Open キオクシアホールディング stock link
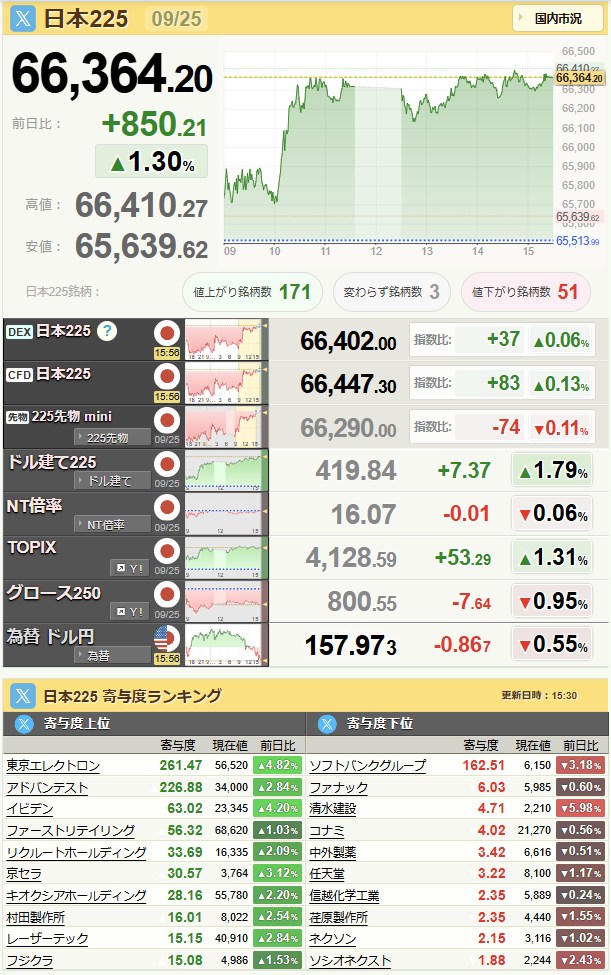Image resolution: width=611 pixels, height=975 pixels. pos(76,895)
